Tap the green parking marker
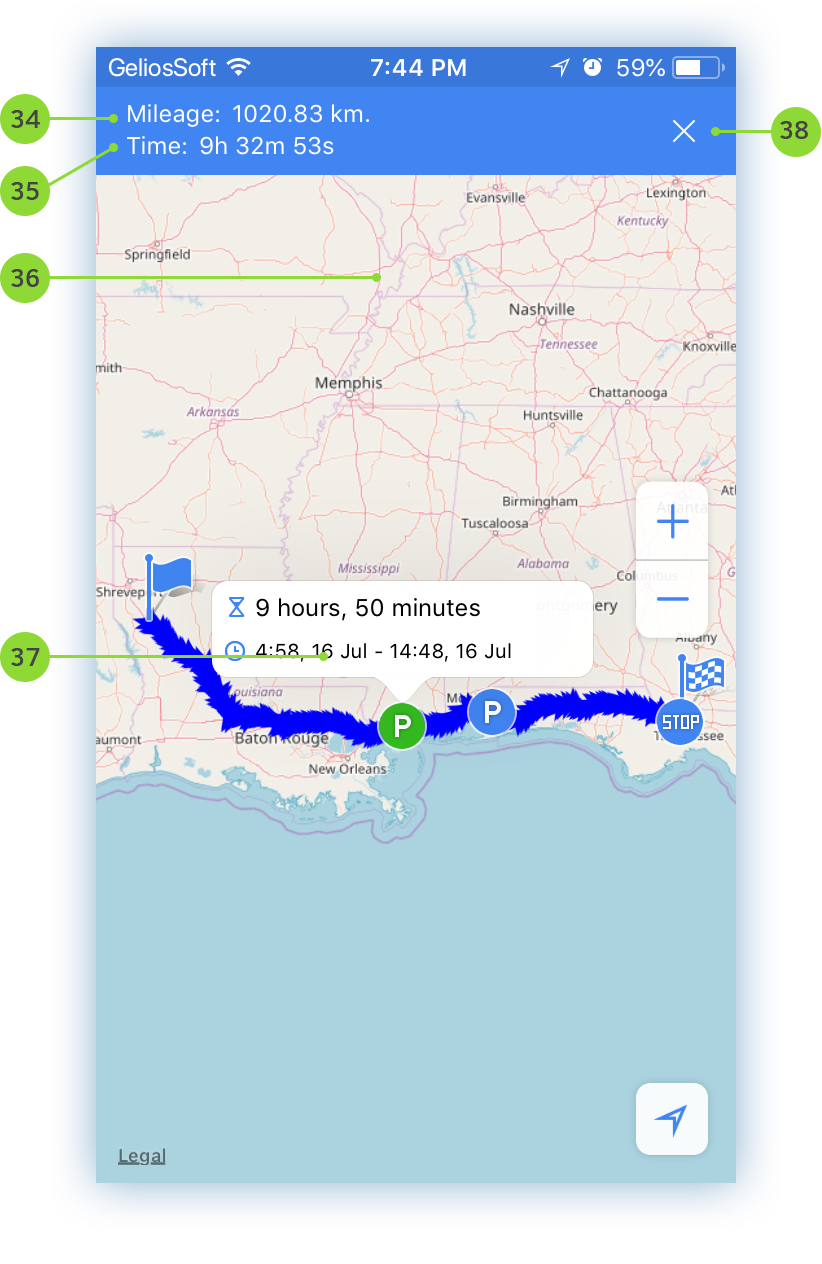The image size is (822, 1264). [x=402, y=724]
